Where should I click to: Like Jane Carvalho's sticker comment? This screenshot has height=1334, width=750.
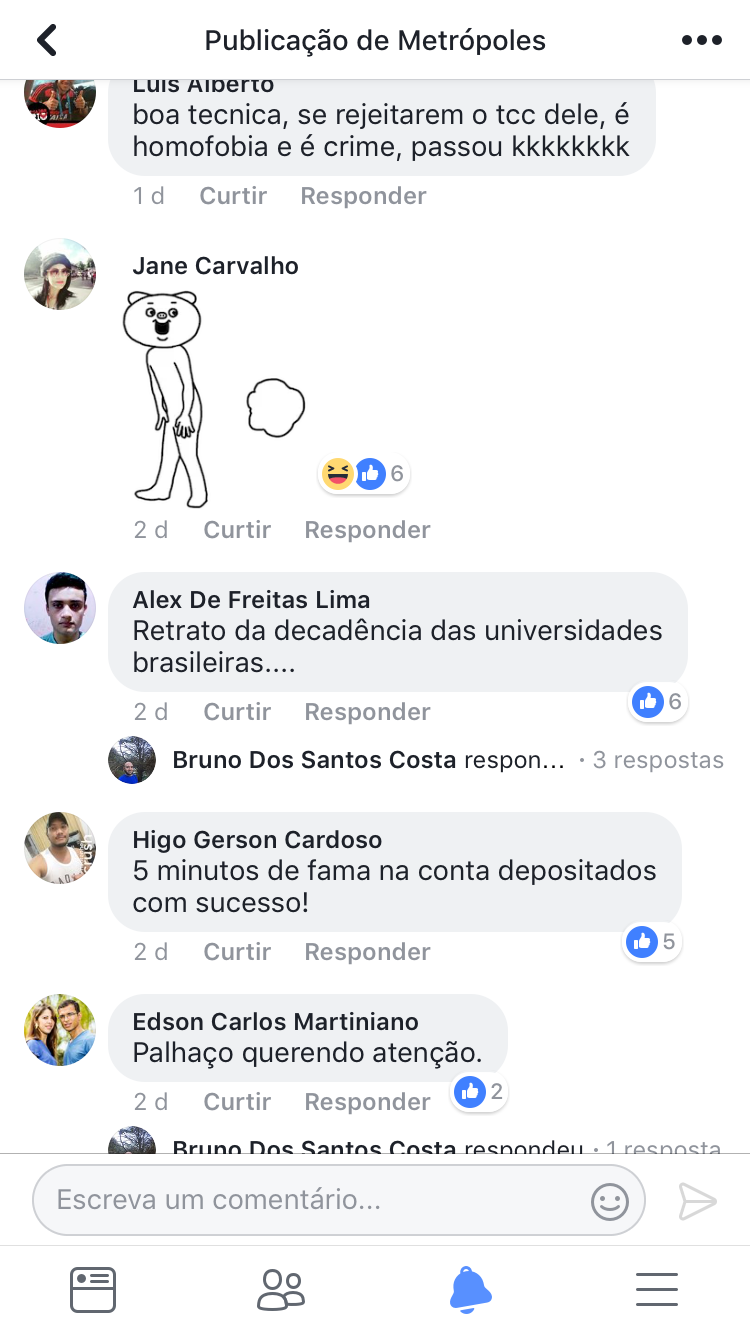[237, 530]
